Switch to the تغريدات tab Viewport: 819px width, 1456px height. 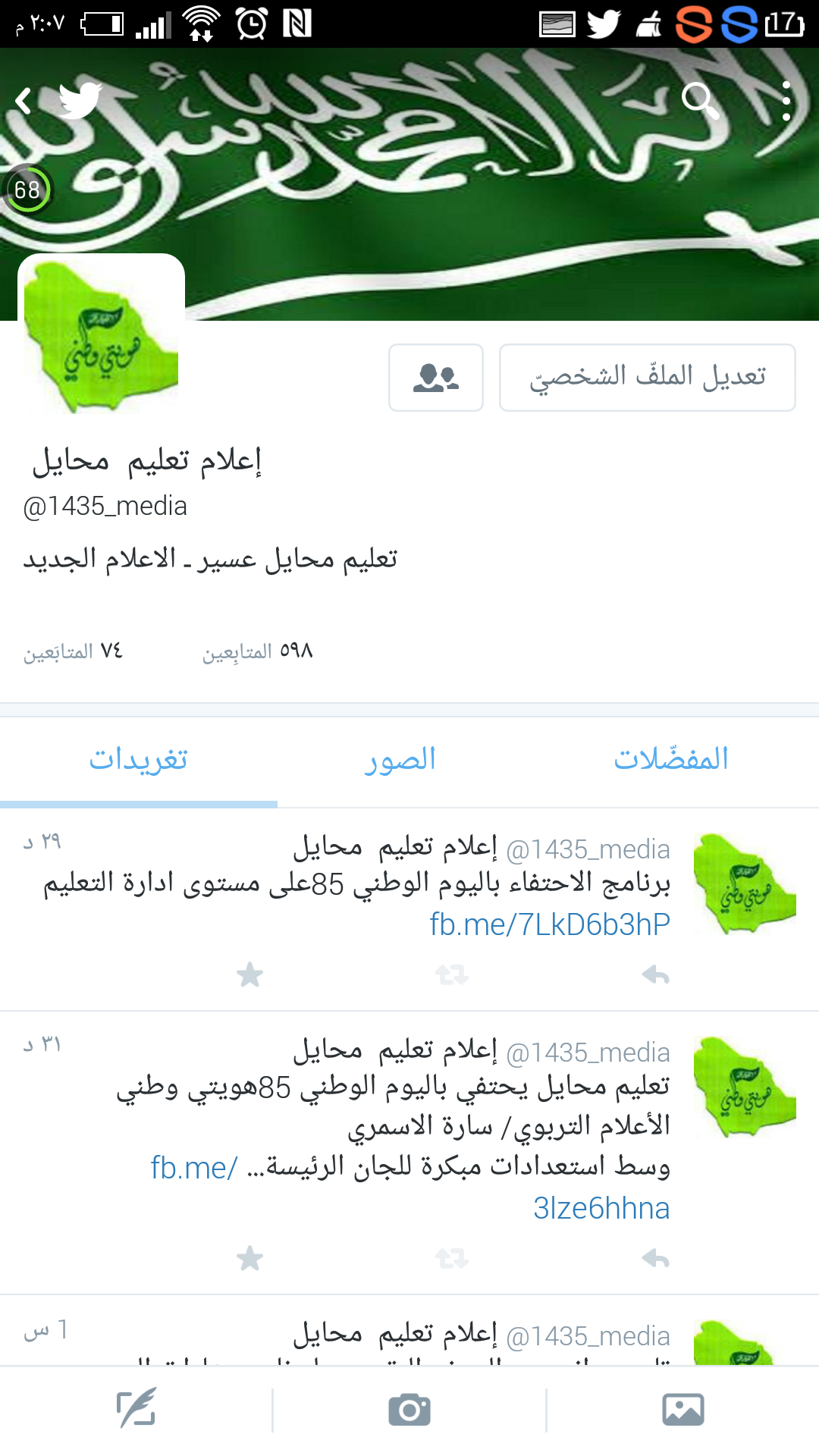point(138,761)
